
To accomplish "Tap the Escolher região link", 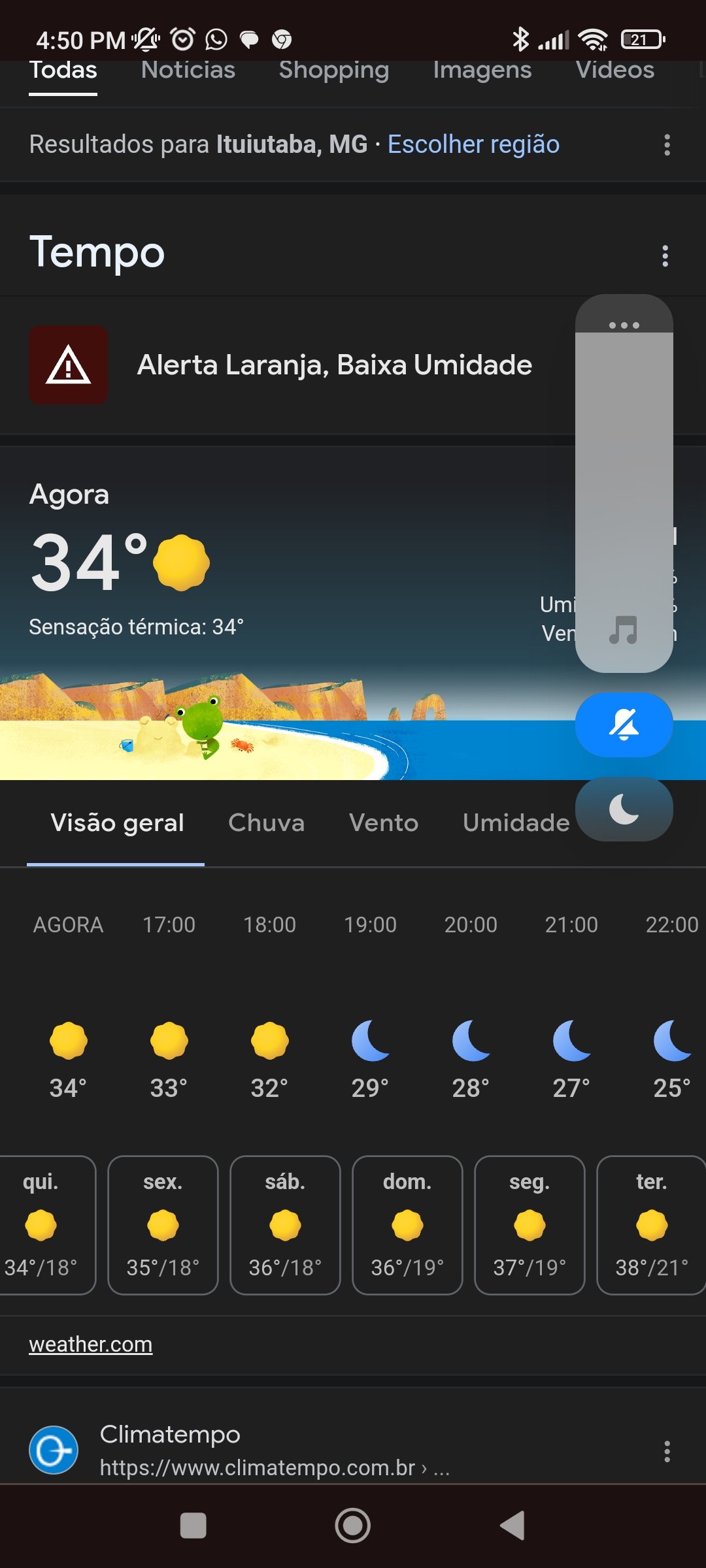I will [x=473, y=144].
